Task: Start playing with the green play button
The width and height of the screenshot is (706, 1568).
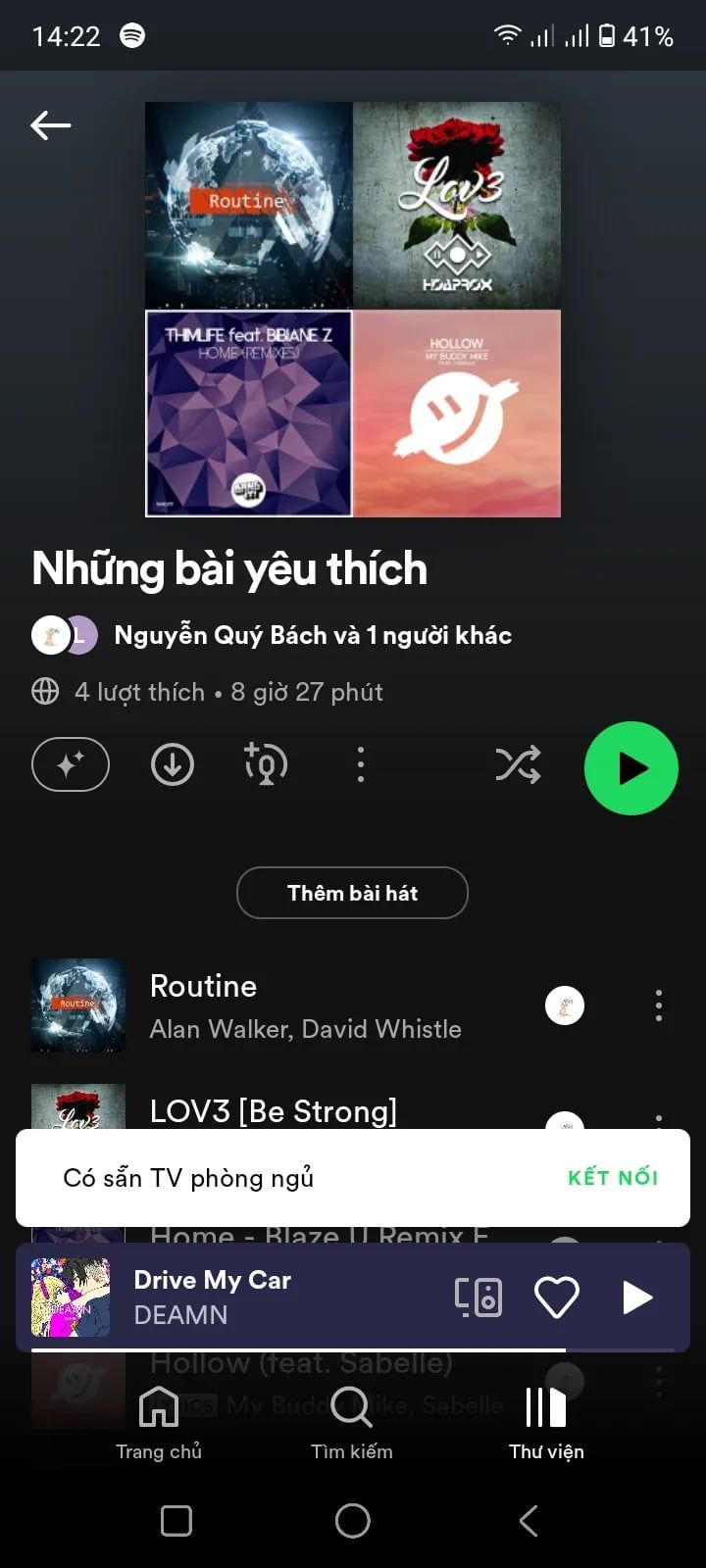Action: tap(631, 768)
